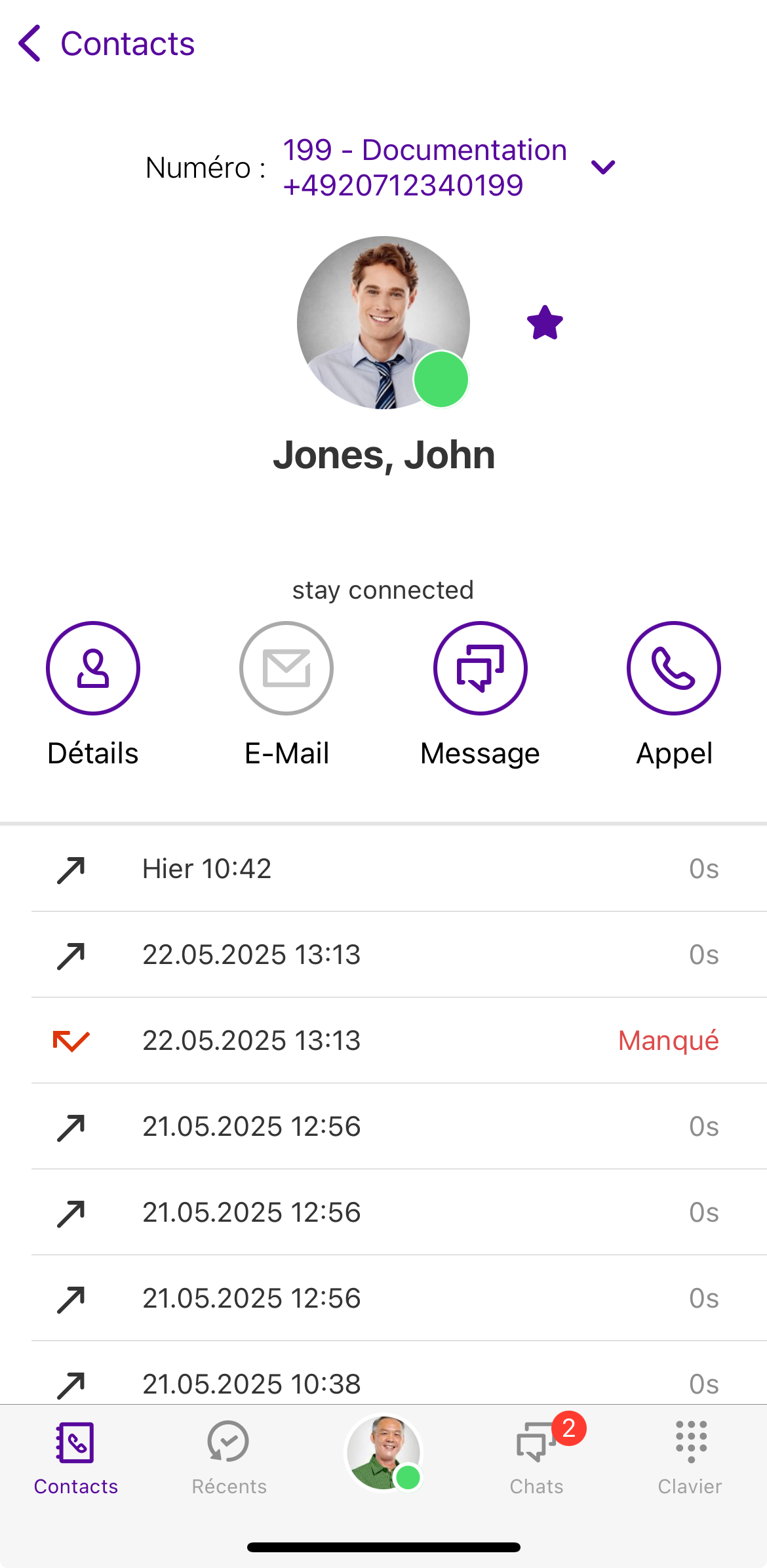Call the contact with Appel
Image resolution: width=767 pixels, height=1568 pixels.
[x=673, y=668]
